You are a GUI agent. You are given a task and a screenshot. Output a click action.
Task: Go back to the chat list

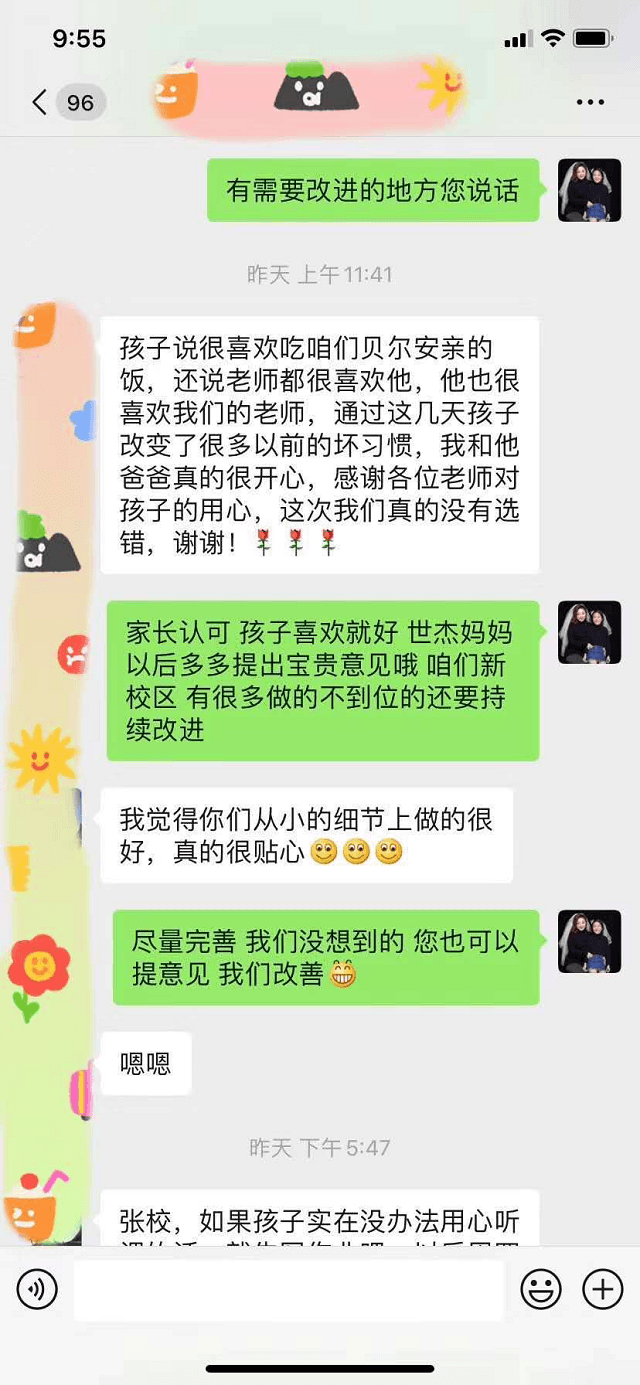pyautogui.click(x=40, y=102)
